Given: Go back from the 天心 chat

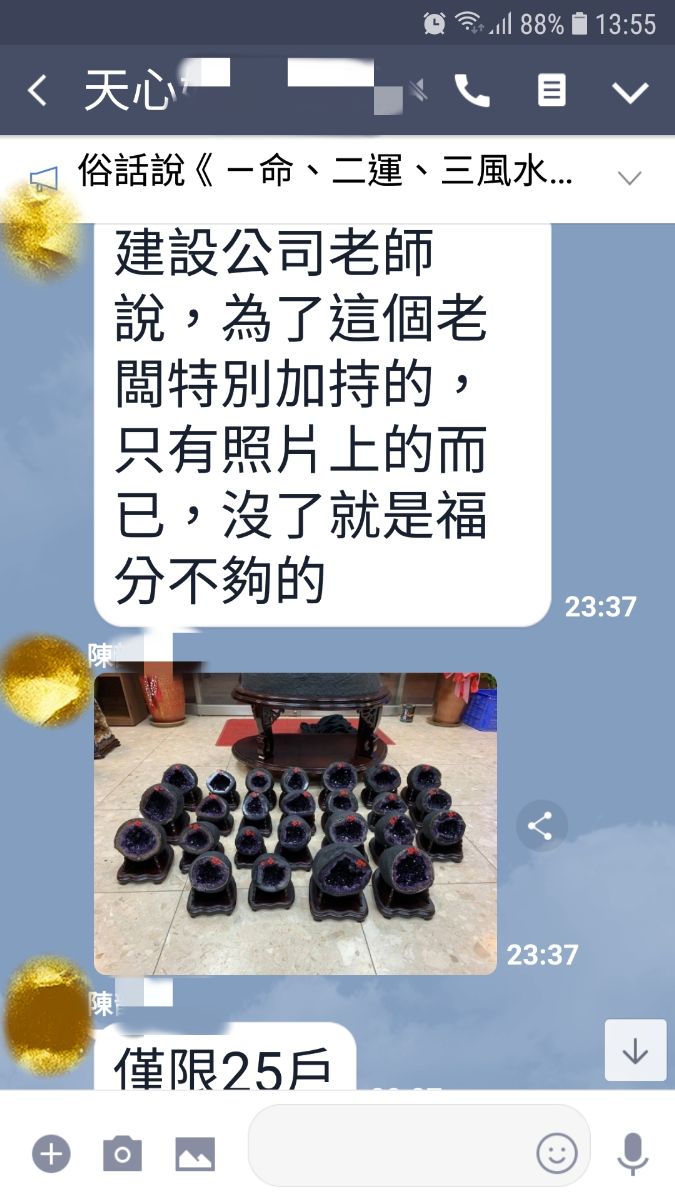Looking at the screenshot, I should click(x=37, y=92).
